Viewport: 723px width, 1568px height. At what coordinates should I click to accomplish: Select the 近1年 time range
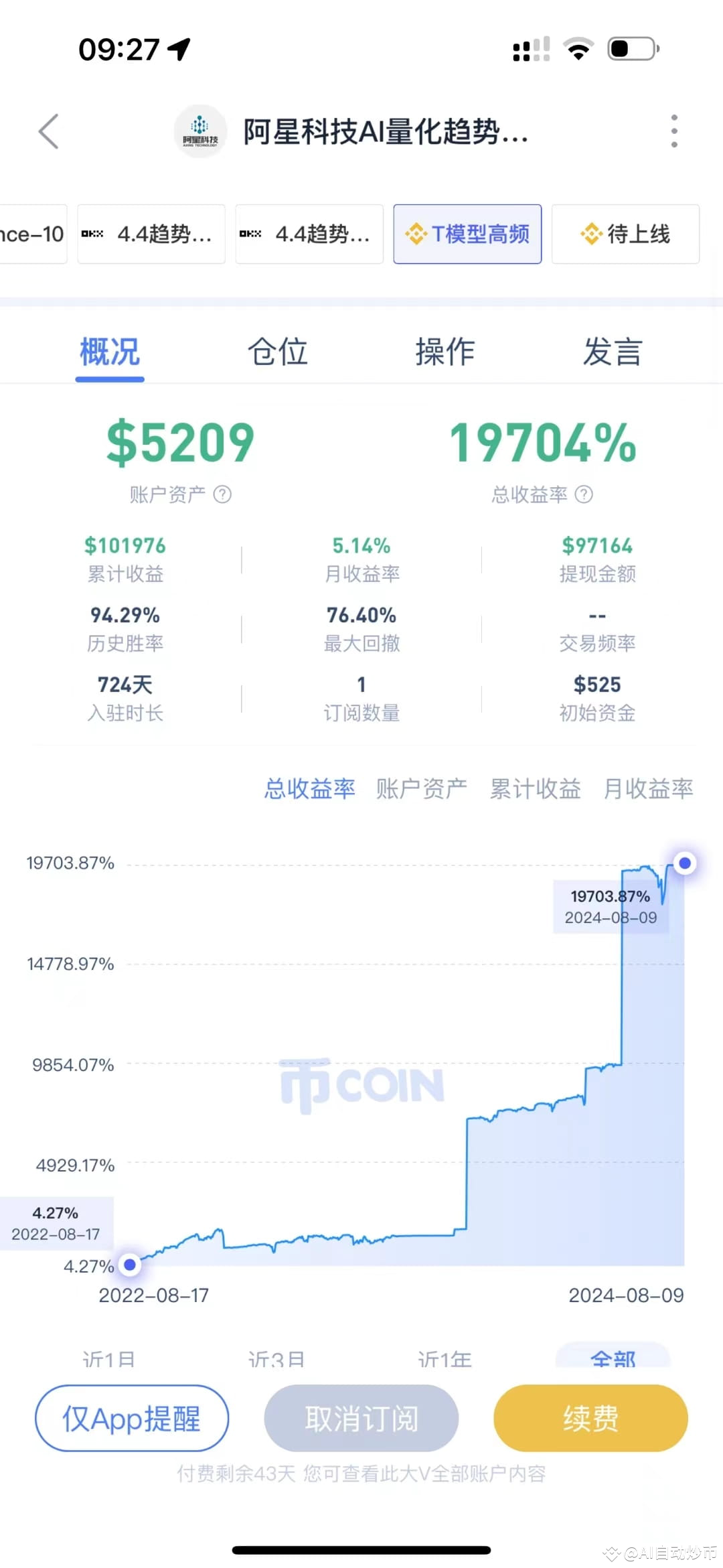tap(444, 1358)
